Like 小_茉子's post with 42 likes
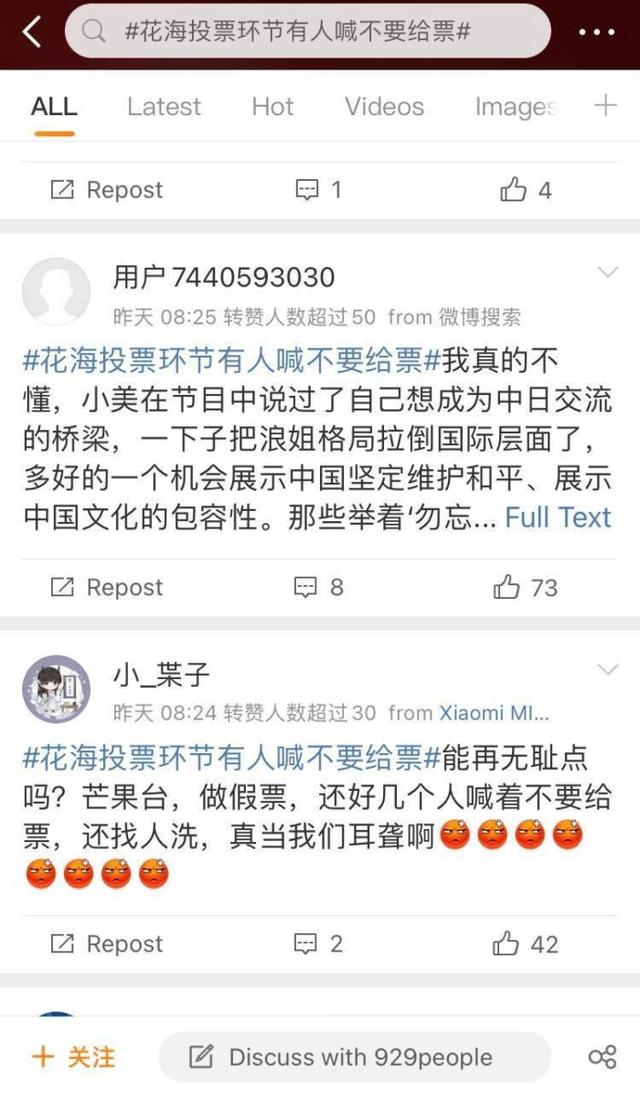 coord(525,943)
